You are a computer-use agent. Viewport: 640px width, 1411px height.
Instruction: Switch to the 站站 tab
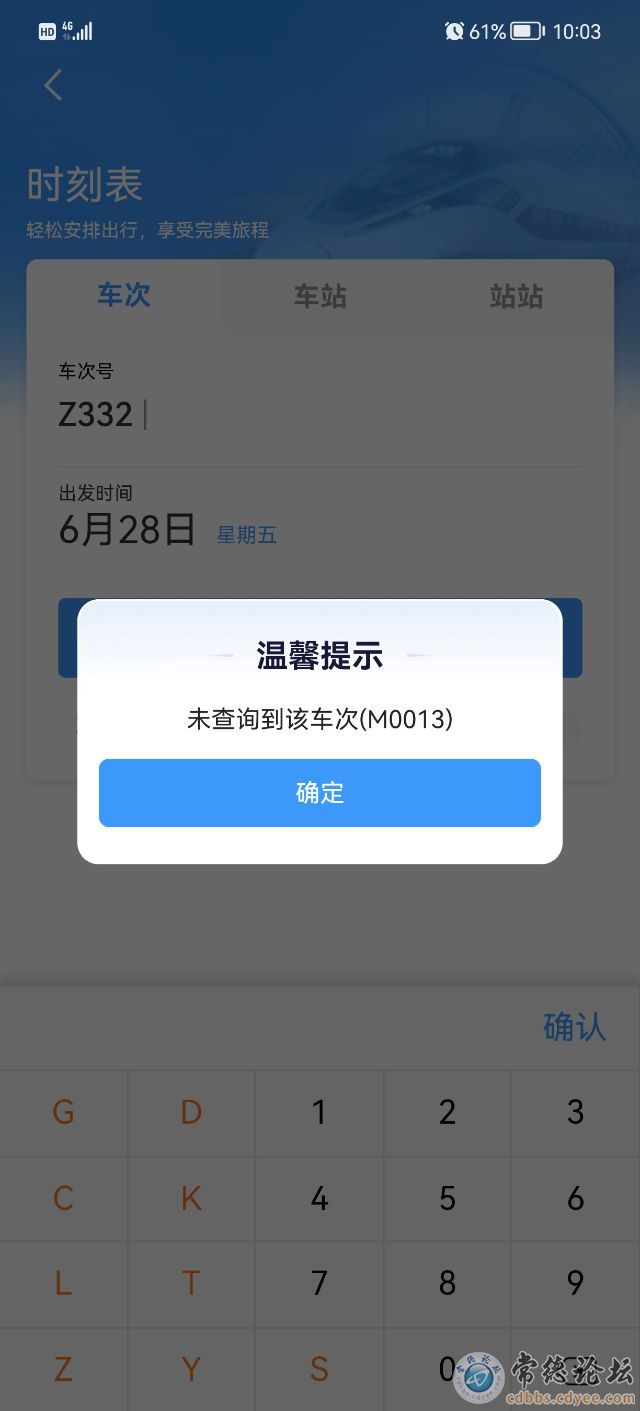516,296
